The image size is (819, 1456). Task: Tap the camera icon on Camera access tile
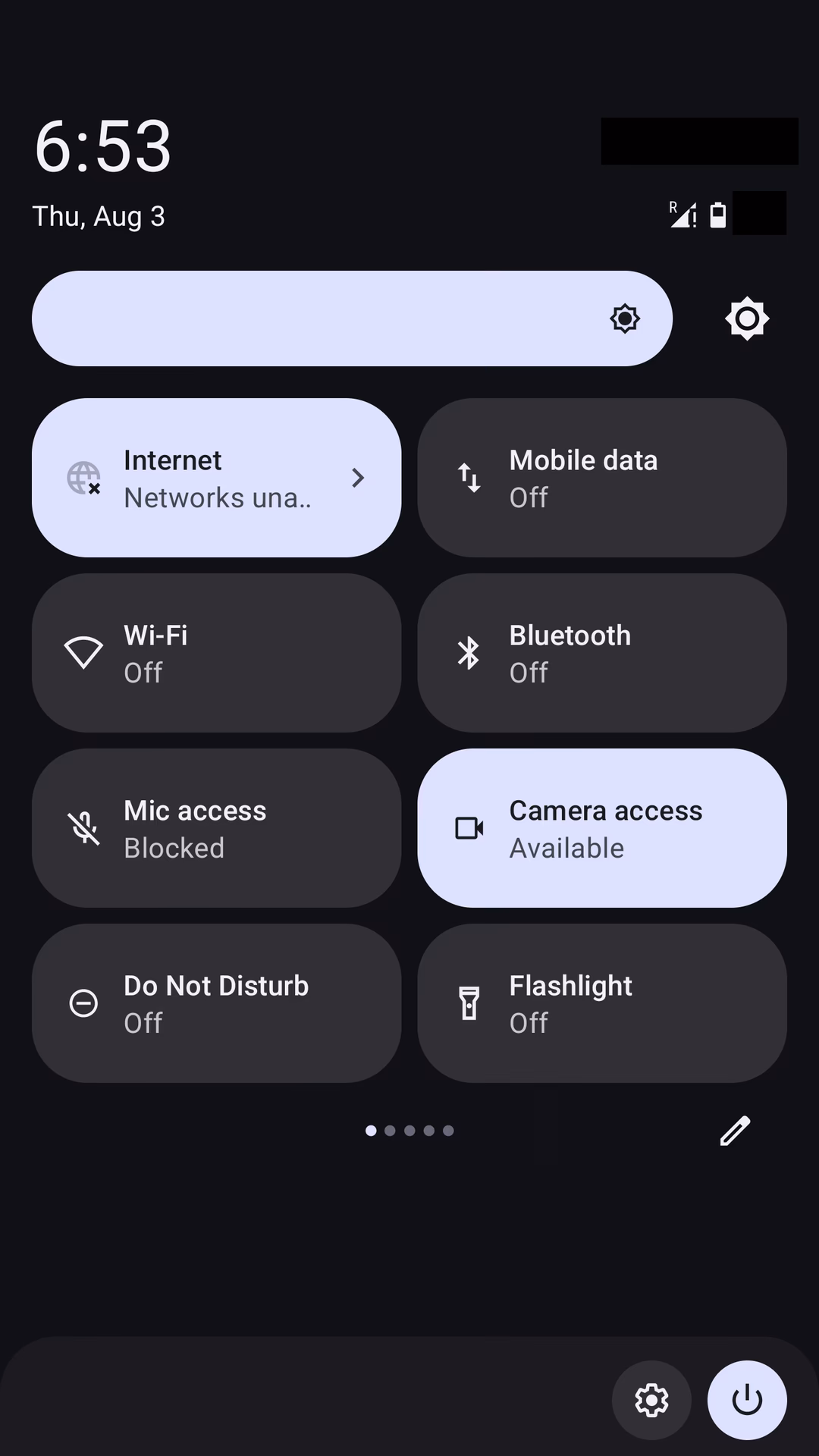coord(469,828)
